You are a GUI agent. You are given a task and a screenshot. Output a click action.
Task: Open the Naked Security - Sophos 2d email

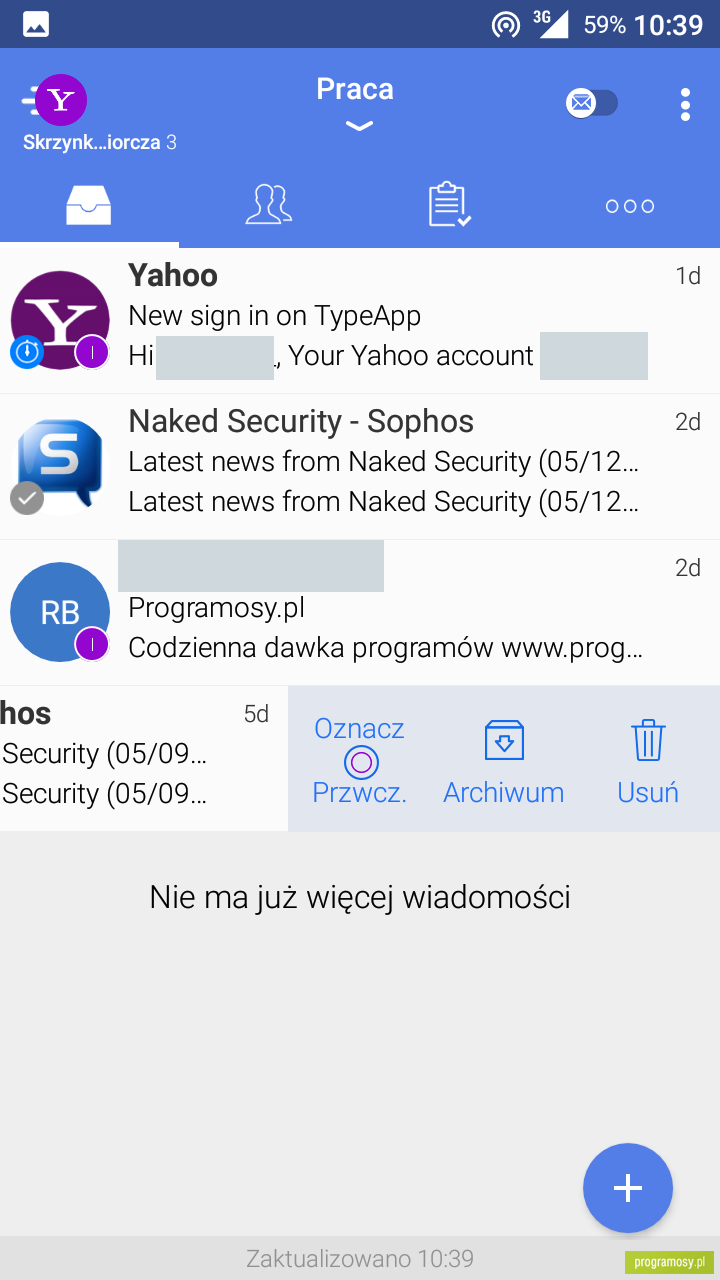pos(360,467)
